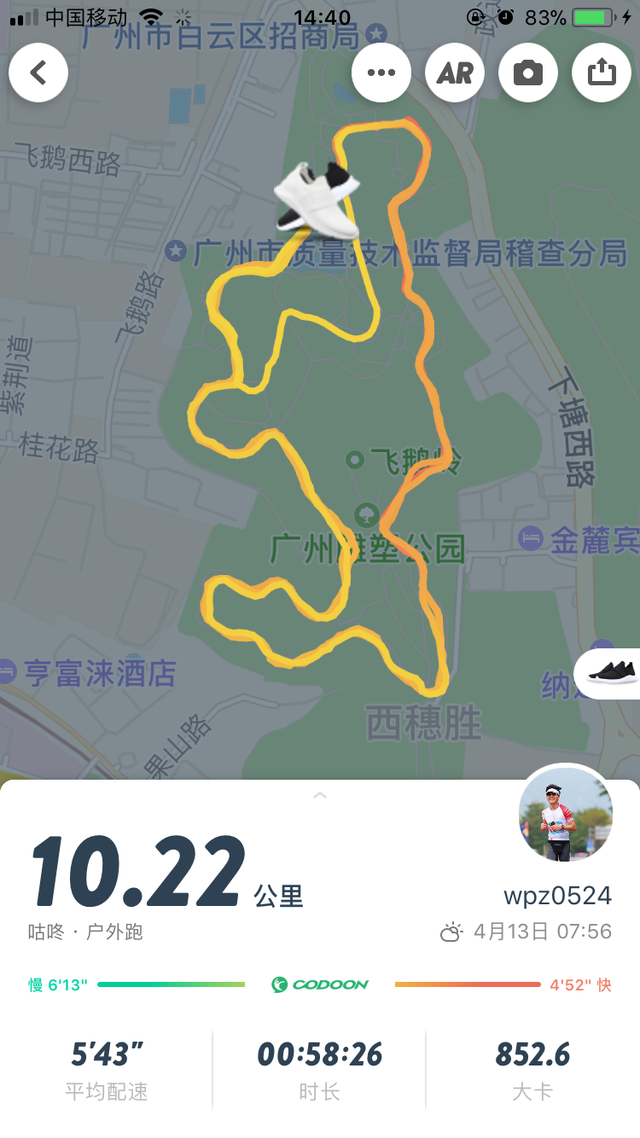Share this run record
The width and height of the screenshot is (640, 1138).
click(x=601, y=73)
